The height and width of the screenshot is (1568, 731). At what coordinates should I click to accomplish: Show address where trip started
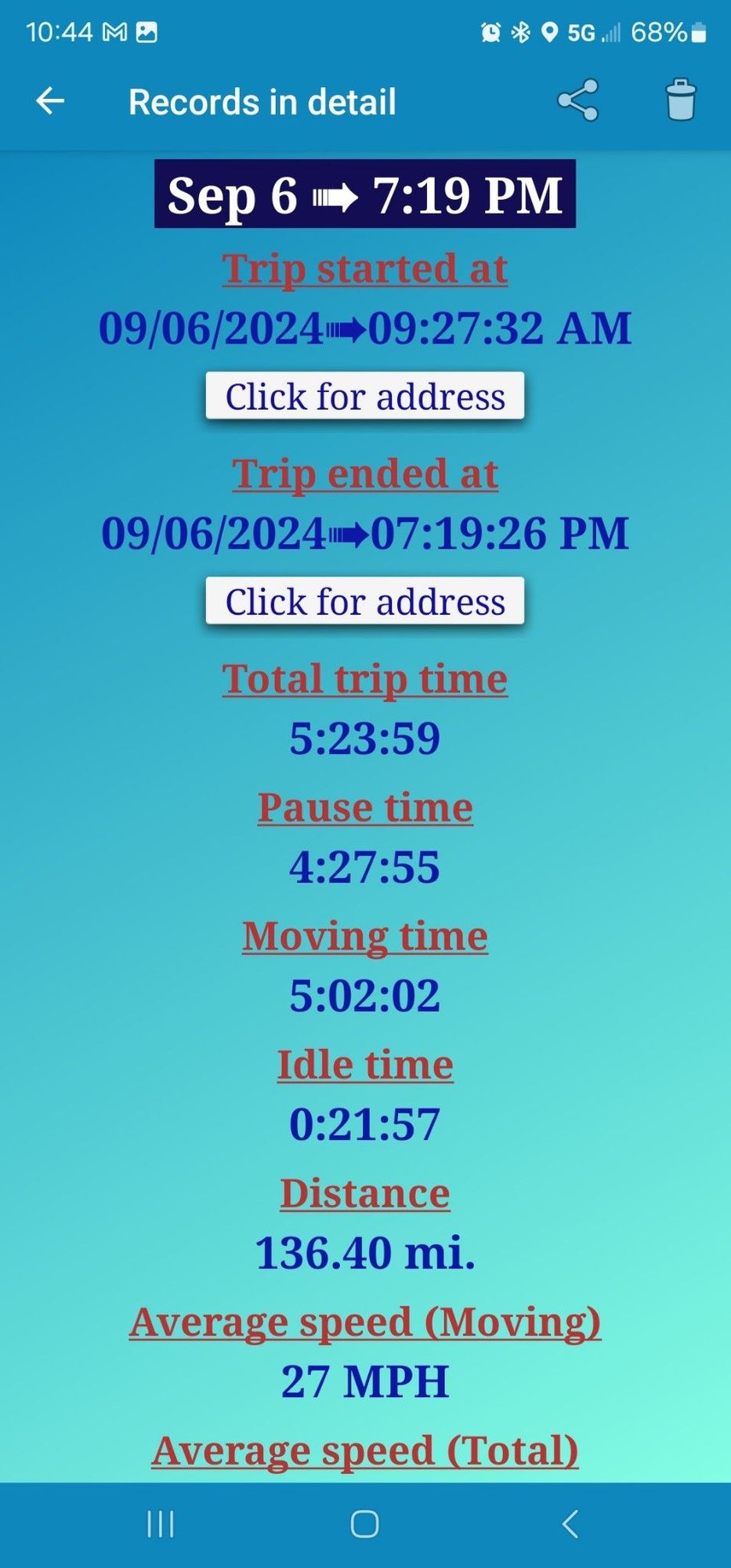pos(365,396)
